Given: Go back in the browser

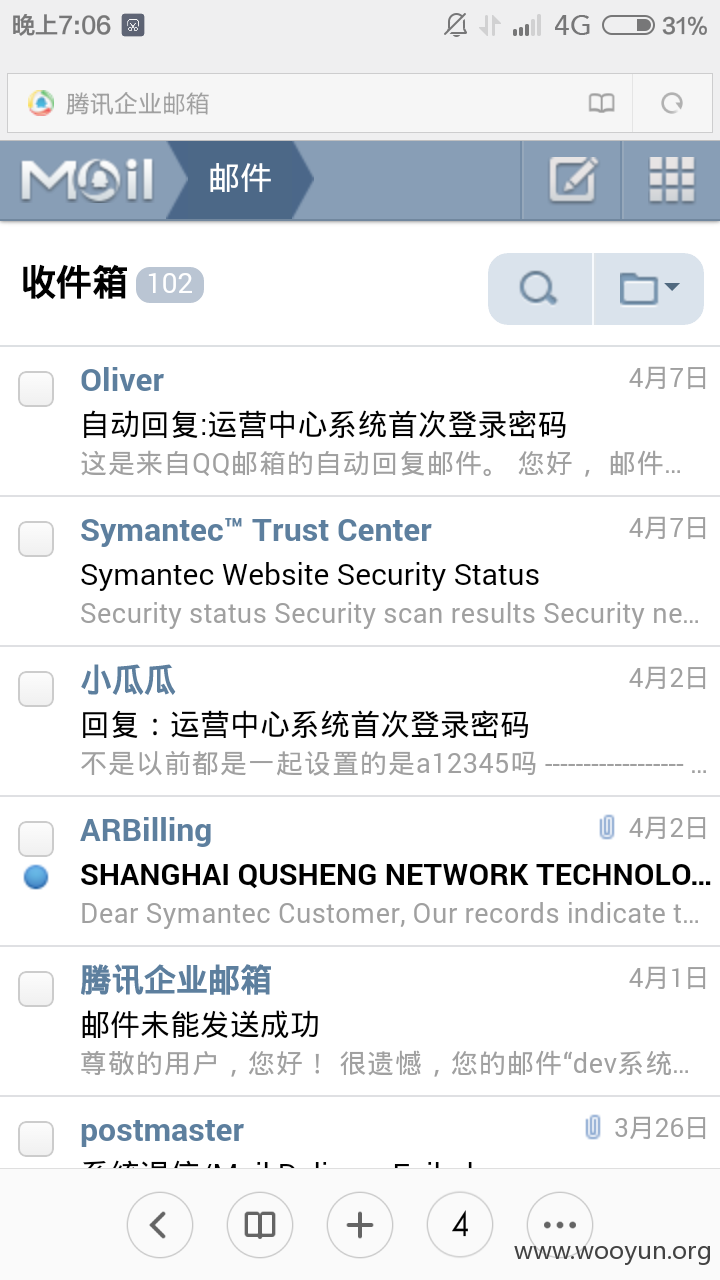Looking at the screenshot, I should click(160, 1224).
